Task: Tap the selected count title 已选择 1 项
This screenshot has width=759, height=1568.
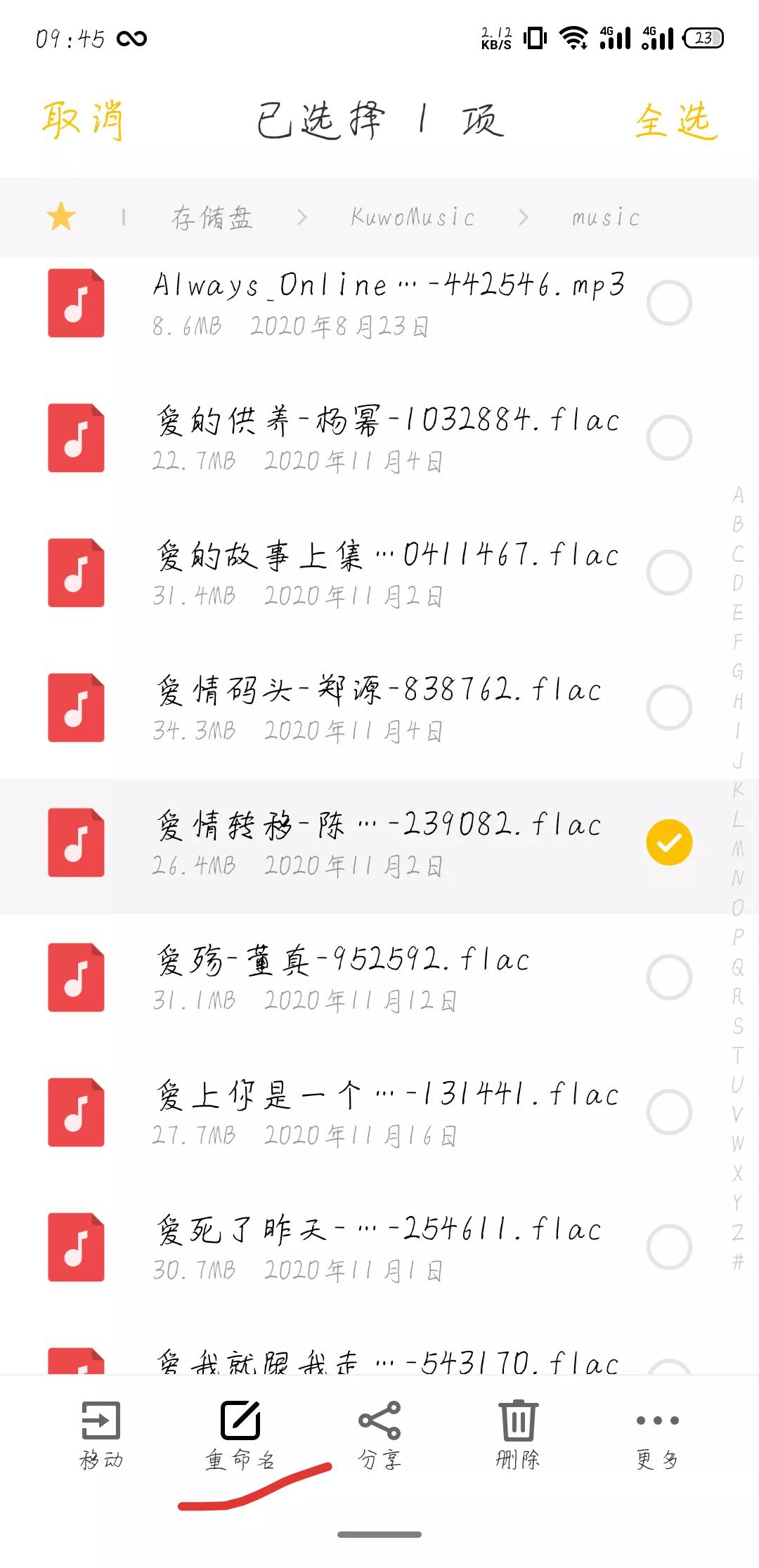Action: coord(379,119)
